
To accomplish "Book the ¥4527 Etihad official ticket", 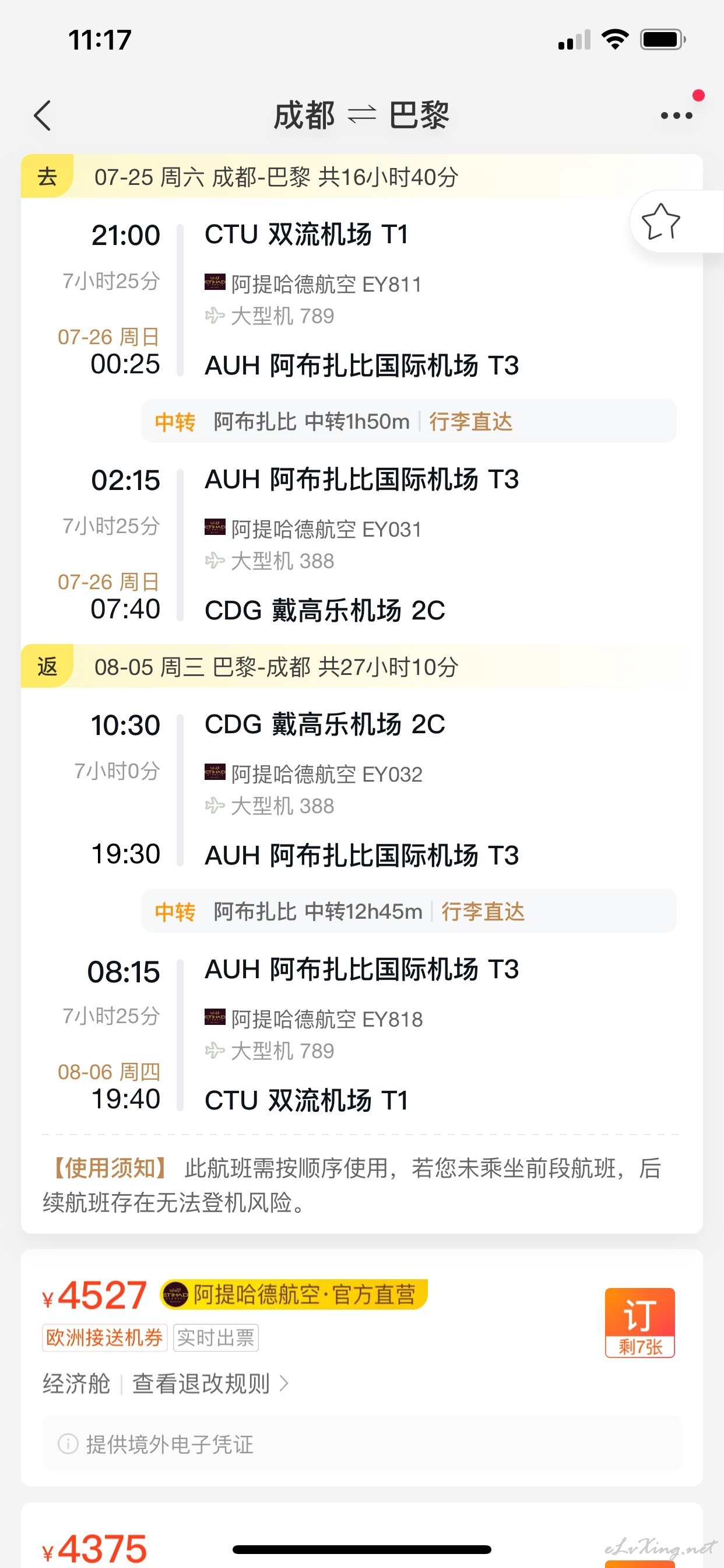I will pyautogui.click(x=639, y=1322).
